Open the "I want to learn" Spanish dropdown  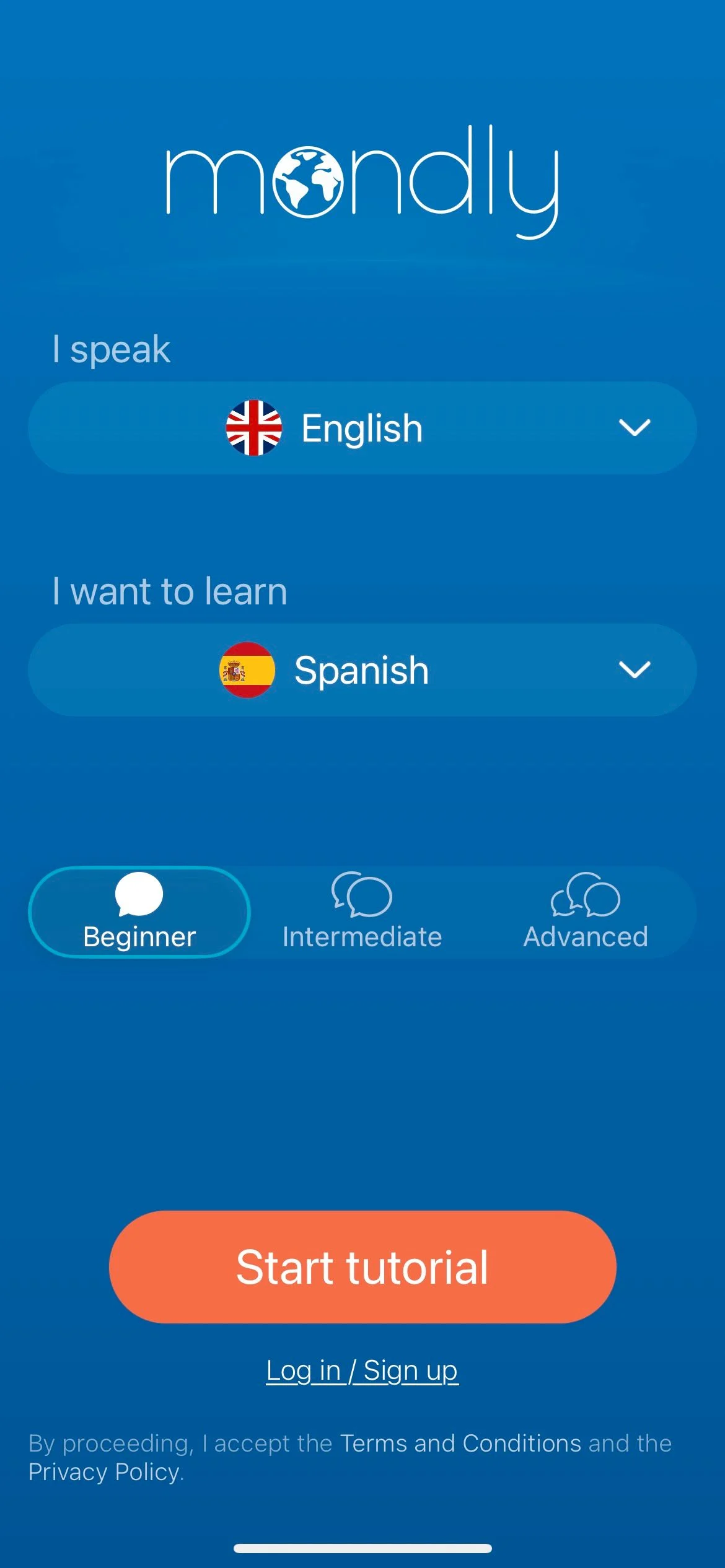click(x=362, y=670)
